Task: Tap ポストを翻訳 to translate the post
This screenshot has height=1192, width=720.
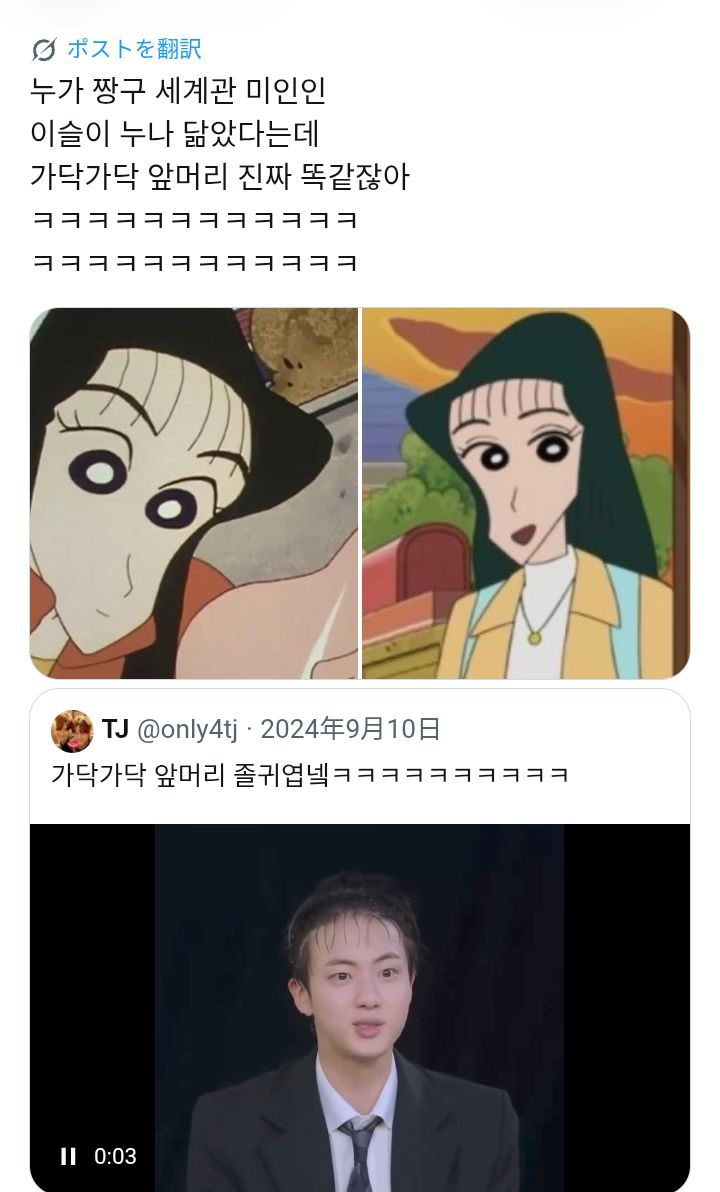Action: coord(116,49)
